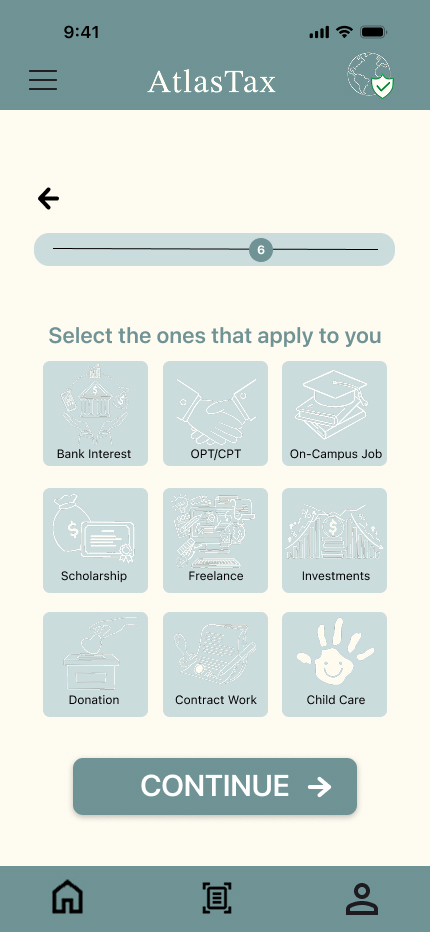Pick the Child Care tile

tap(334, 665)
